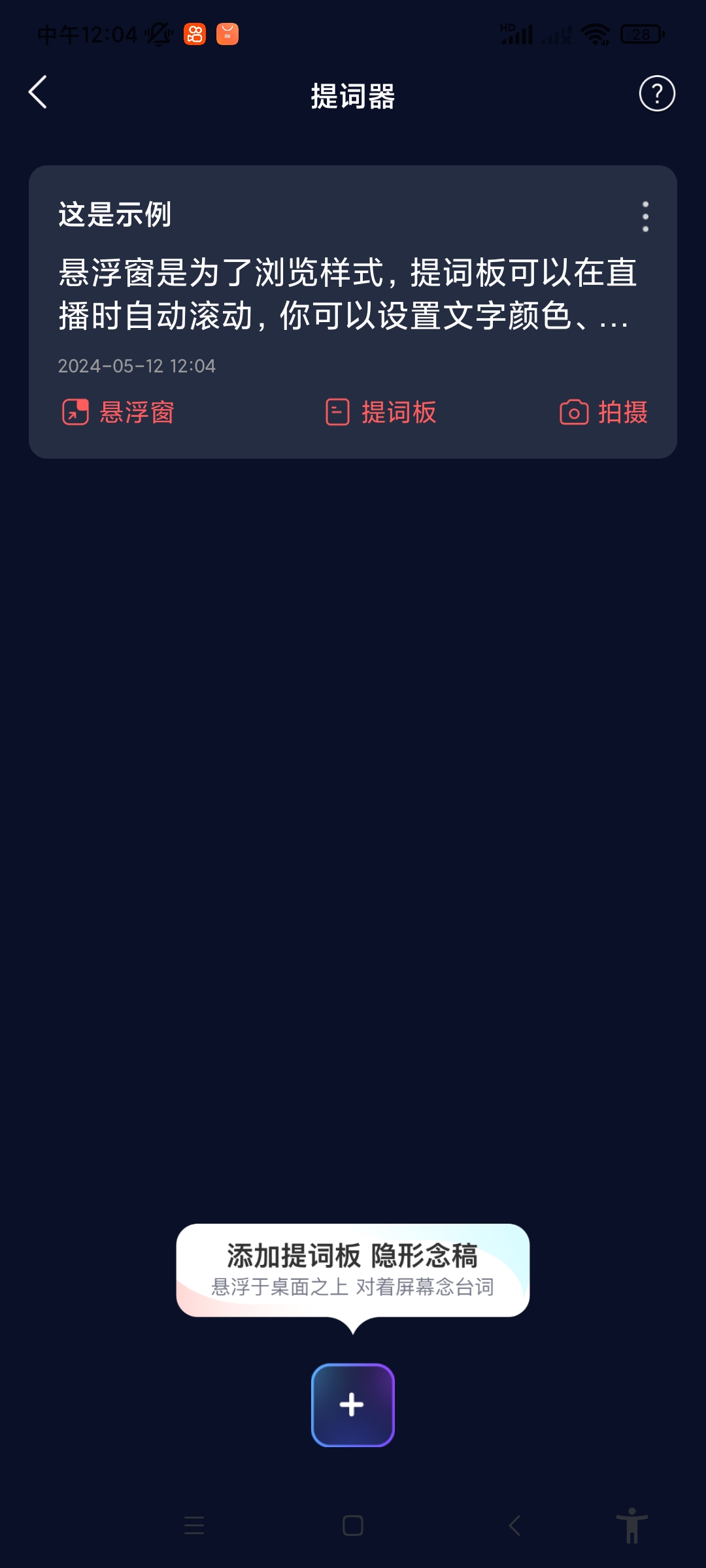Tap the system home button

click(x=352, y=1526)
